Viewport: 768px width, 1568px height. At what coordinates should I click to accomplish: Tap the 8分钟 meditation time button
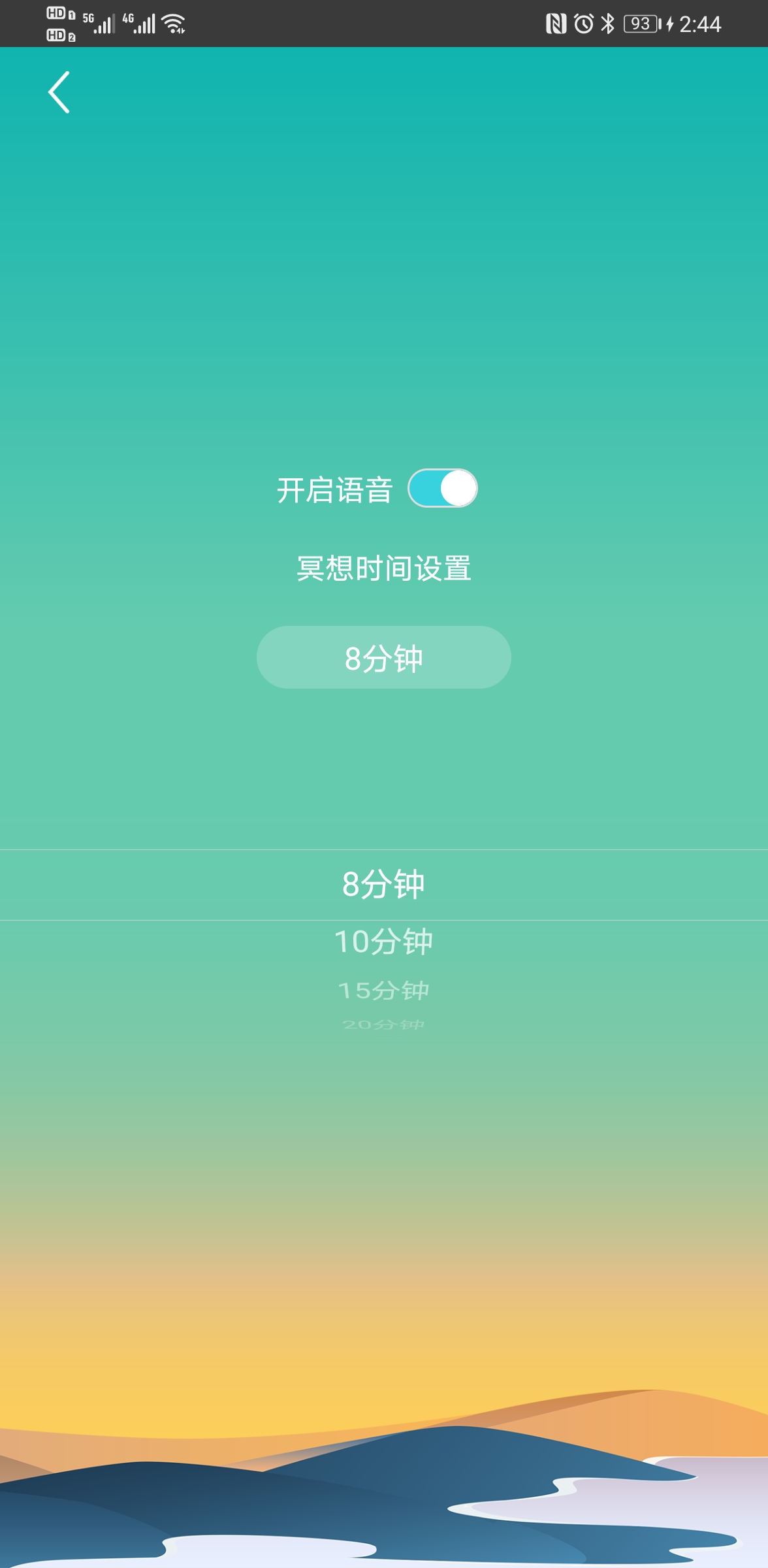point(383,657)
